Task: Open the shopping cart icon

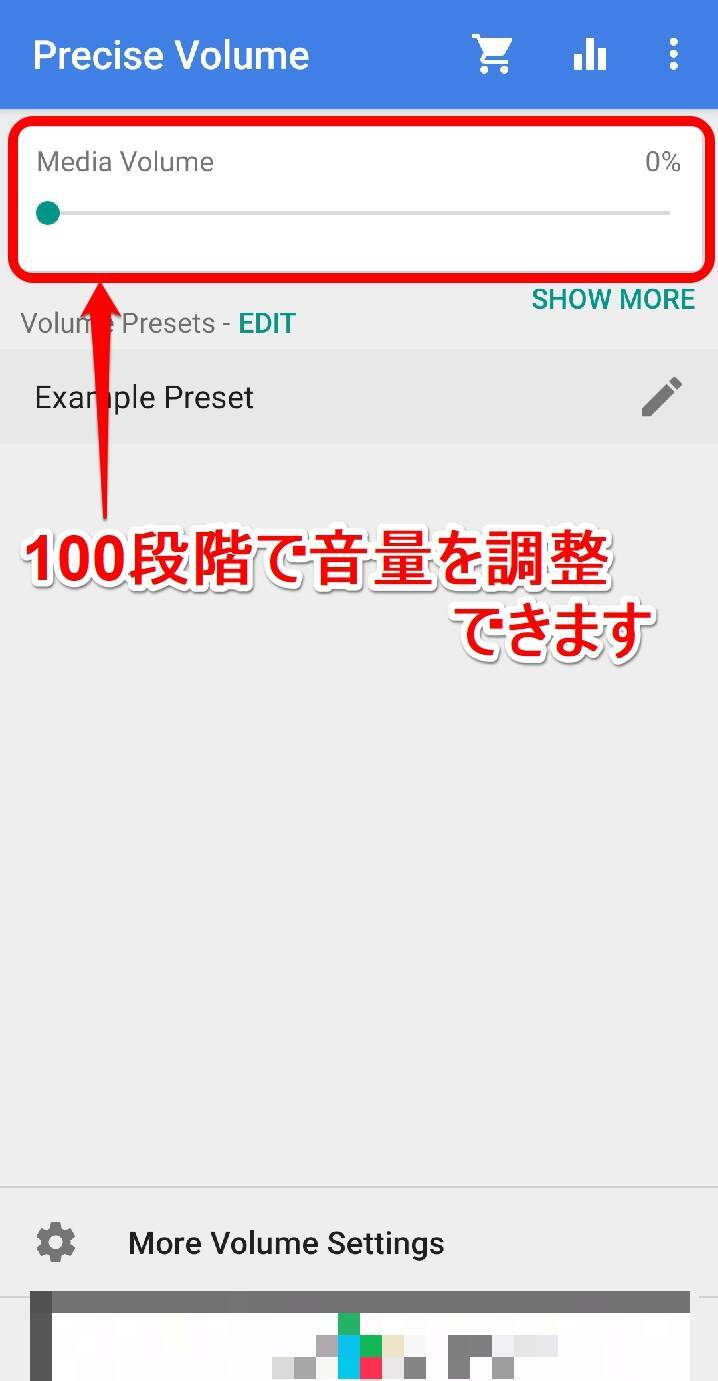Action: 493,55
